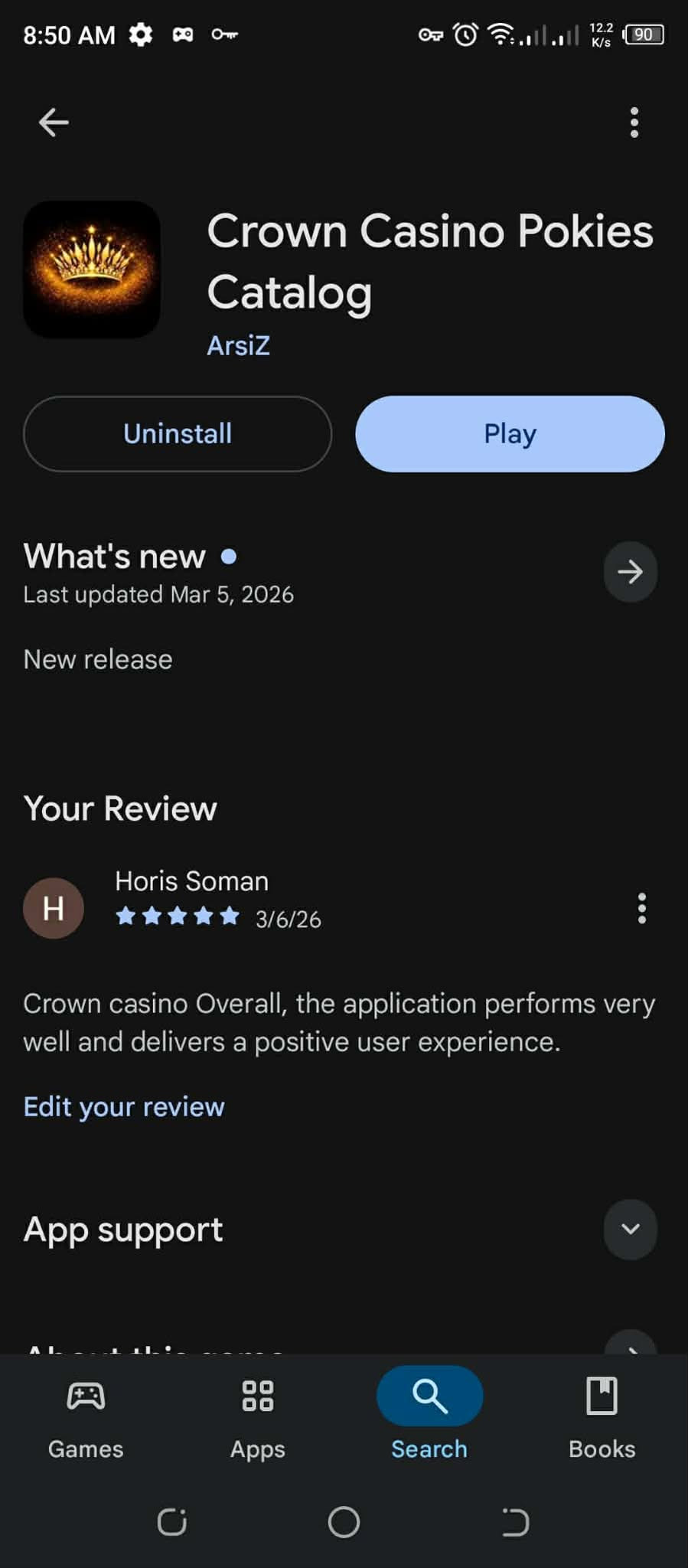This screenshot has height=1568, width=688.
Task: Open the overflow menu at top right
Action: [634, 122]
